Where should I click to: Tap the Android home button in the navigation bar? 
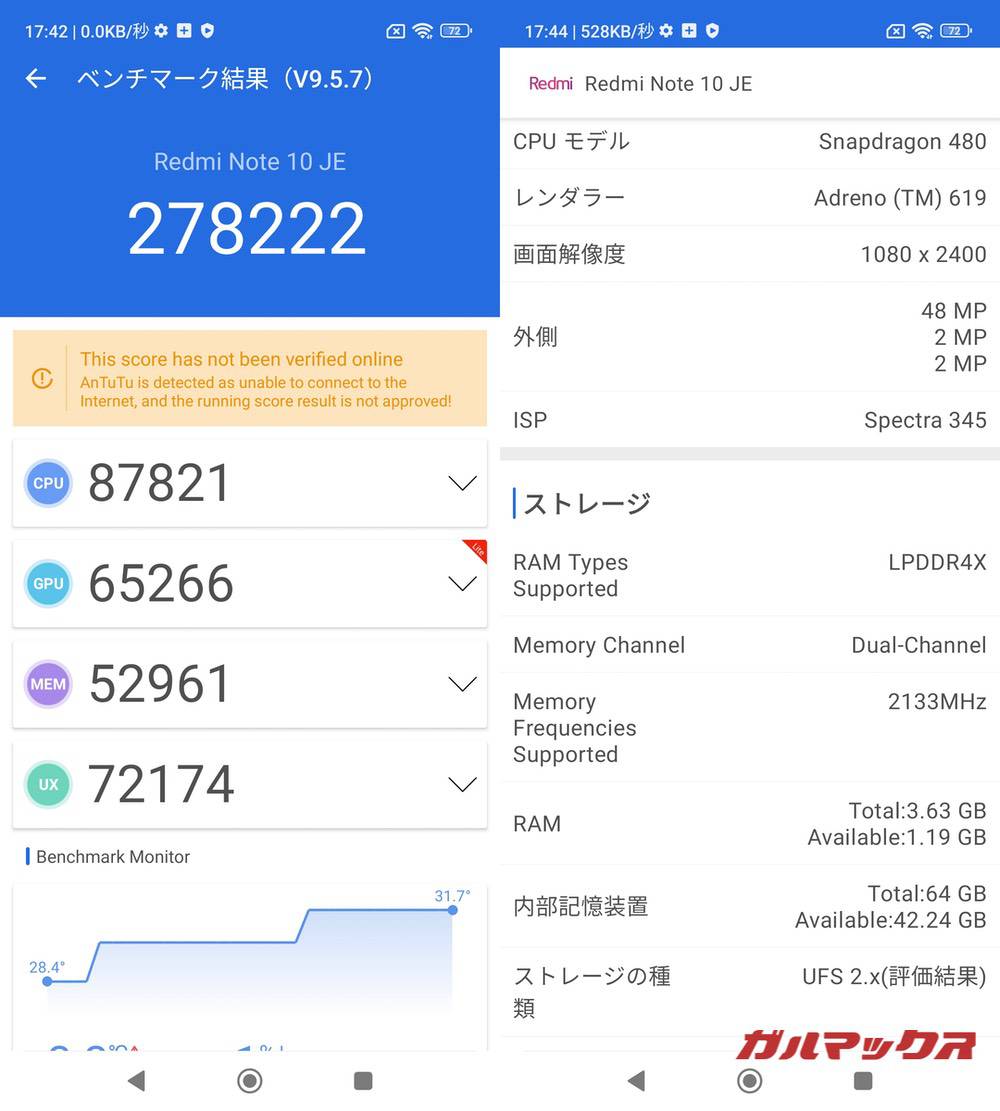coord(249,1081)
